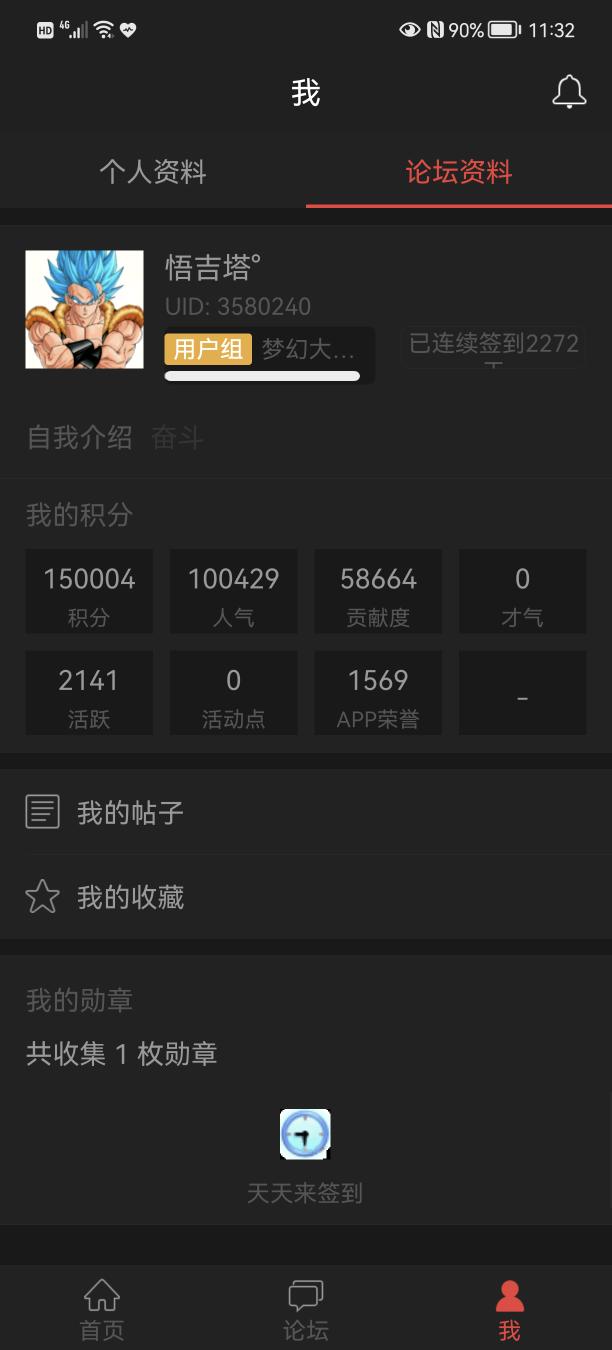Open 我的收藏 row
This screenshot has height=1350, width=612.
coord(306,897)
